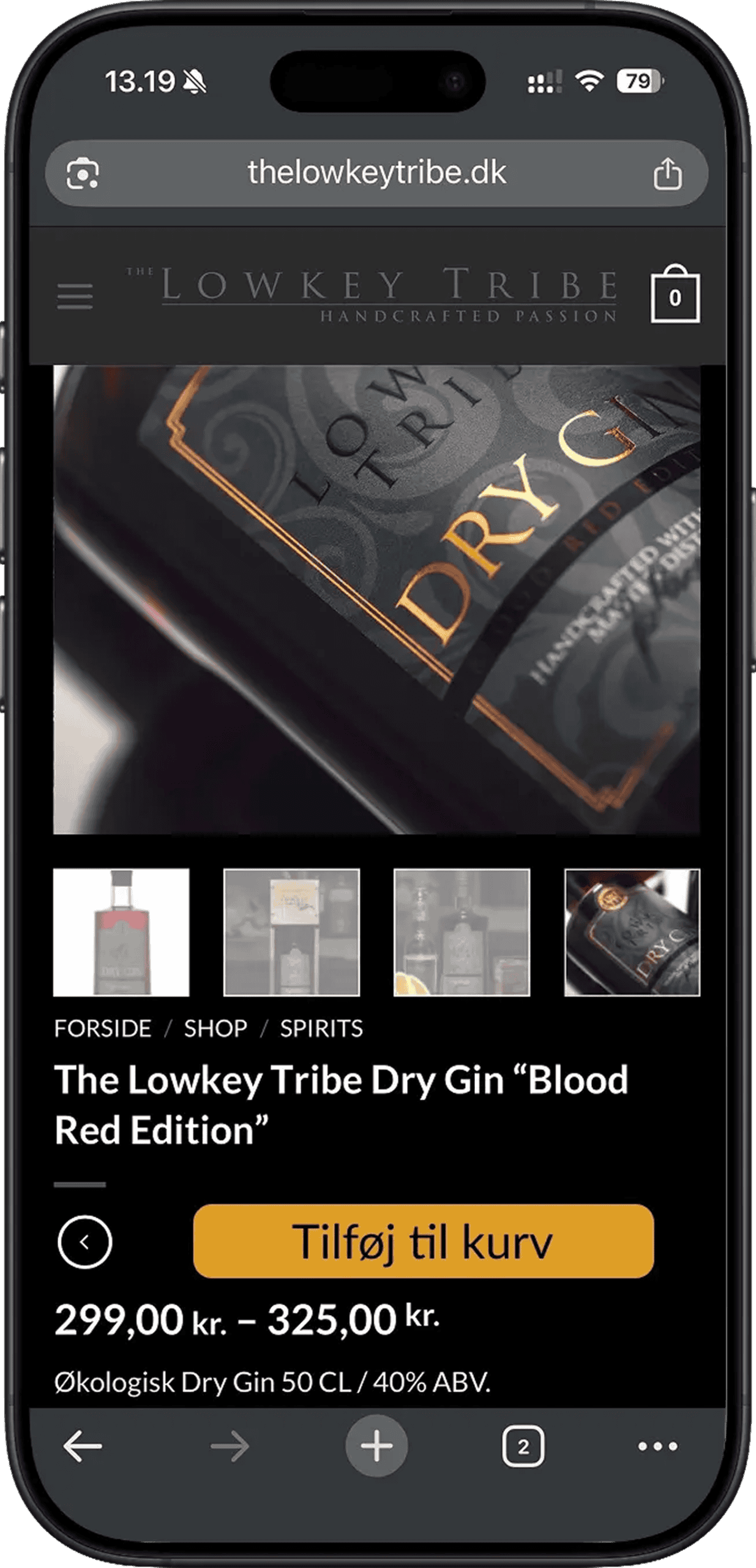
Task: Open the browser overflow menu
Action: tap(657, 1446)
